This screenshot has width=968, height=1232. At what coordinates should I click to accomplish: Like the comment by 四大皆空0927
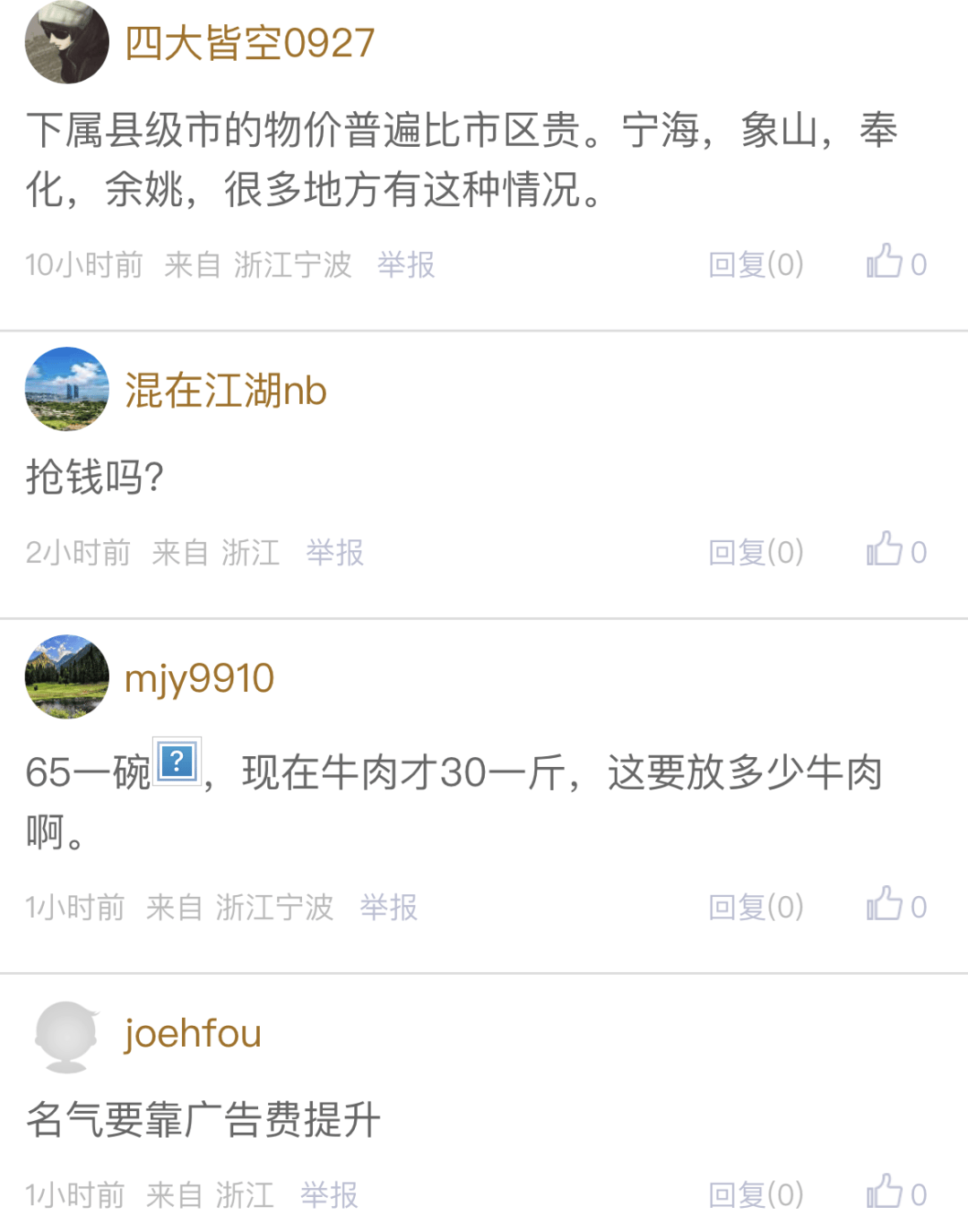click(895, 263)
